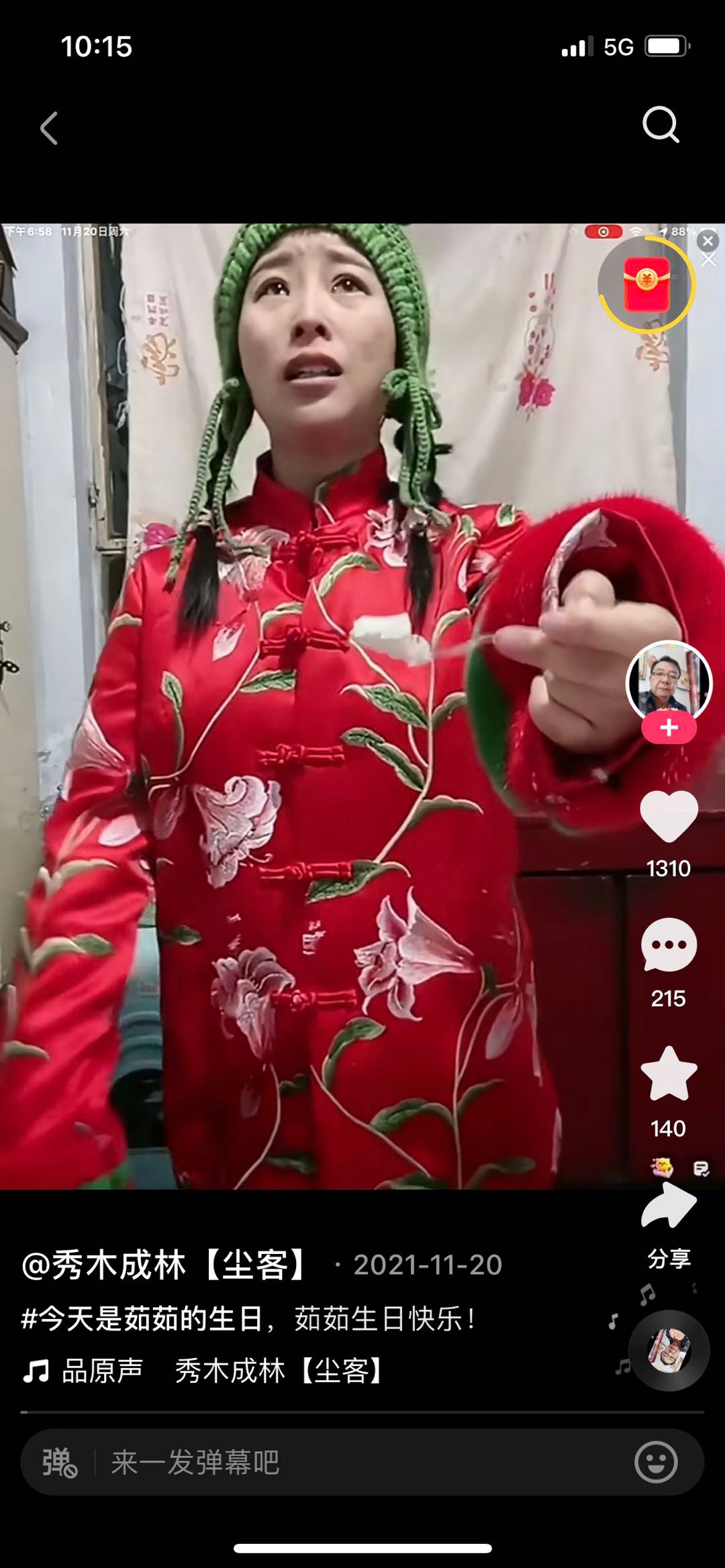The height and width of the screenshot is (1568, 725).
Task: Open the spinning music disc
Action: 669,1350
